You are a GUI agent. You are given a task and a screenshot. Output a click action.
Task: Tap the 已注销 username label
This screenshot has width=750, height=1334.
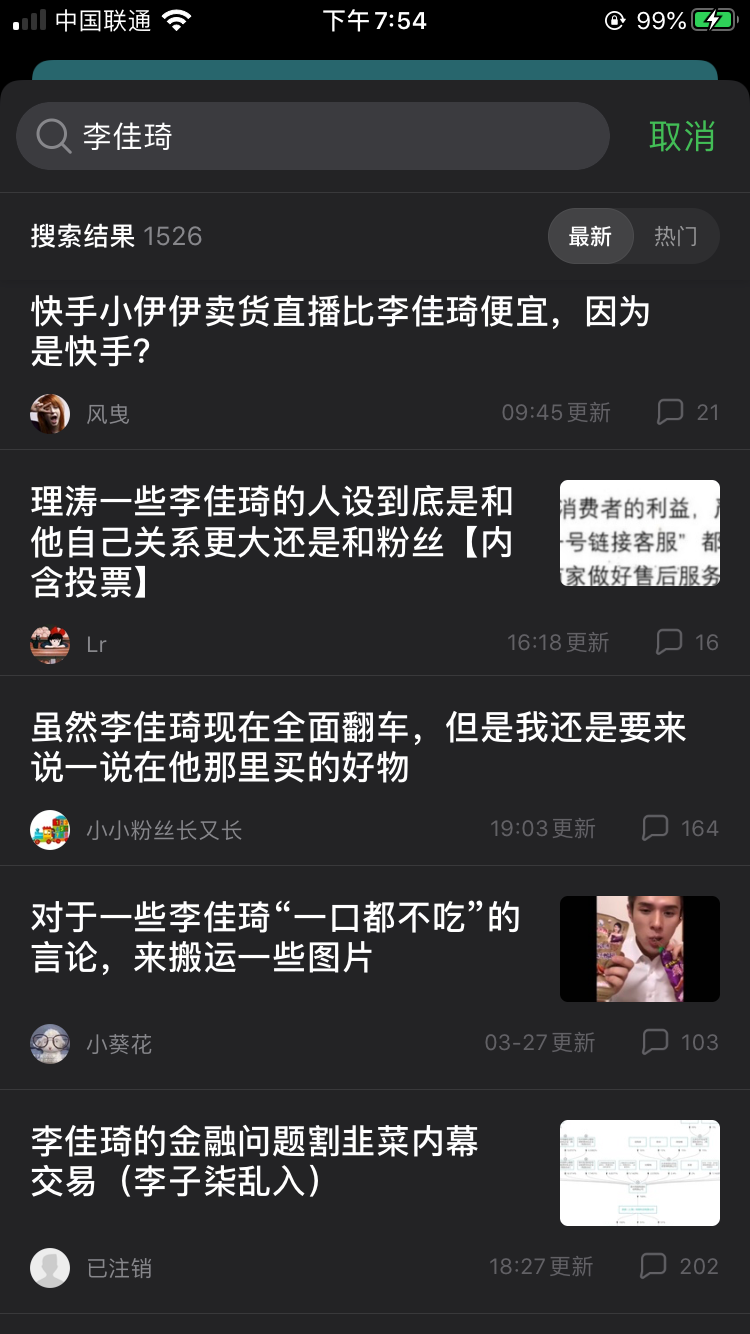coord(120,1268)
